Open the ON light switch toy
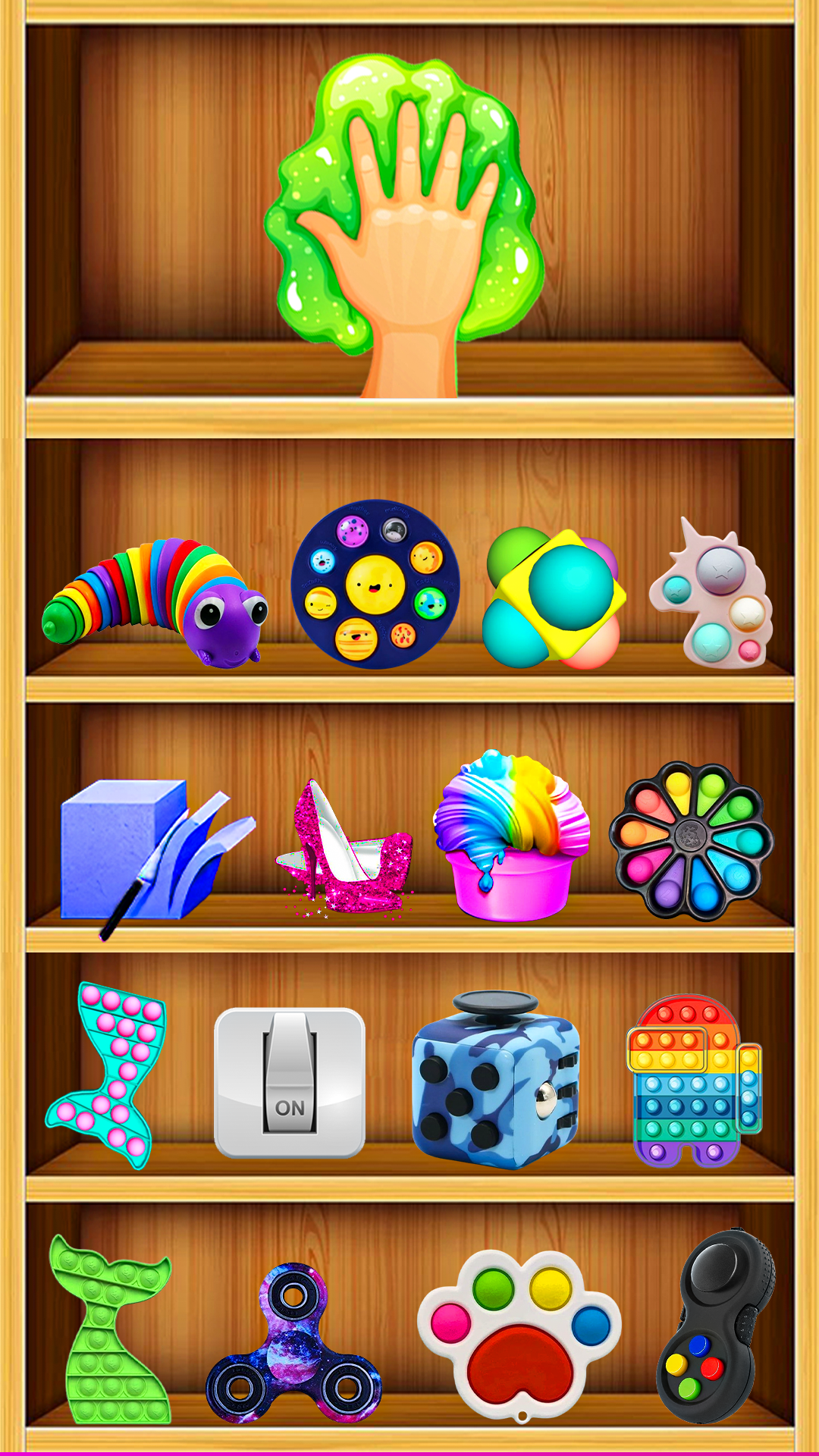 290,1082
